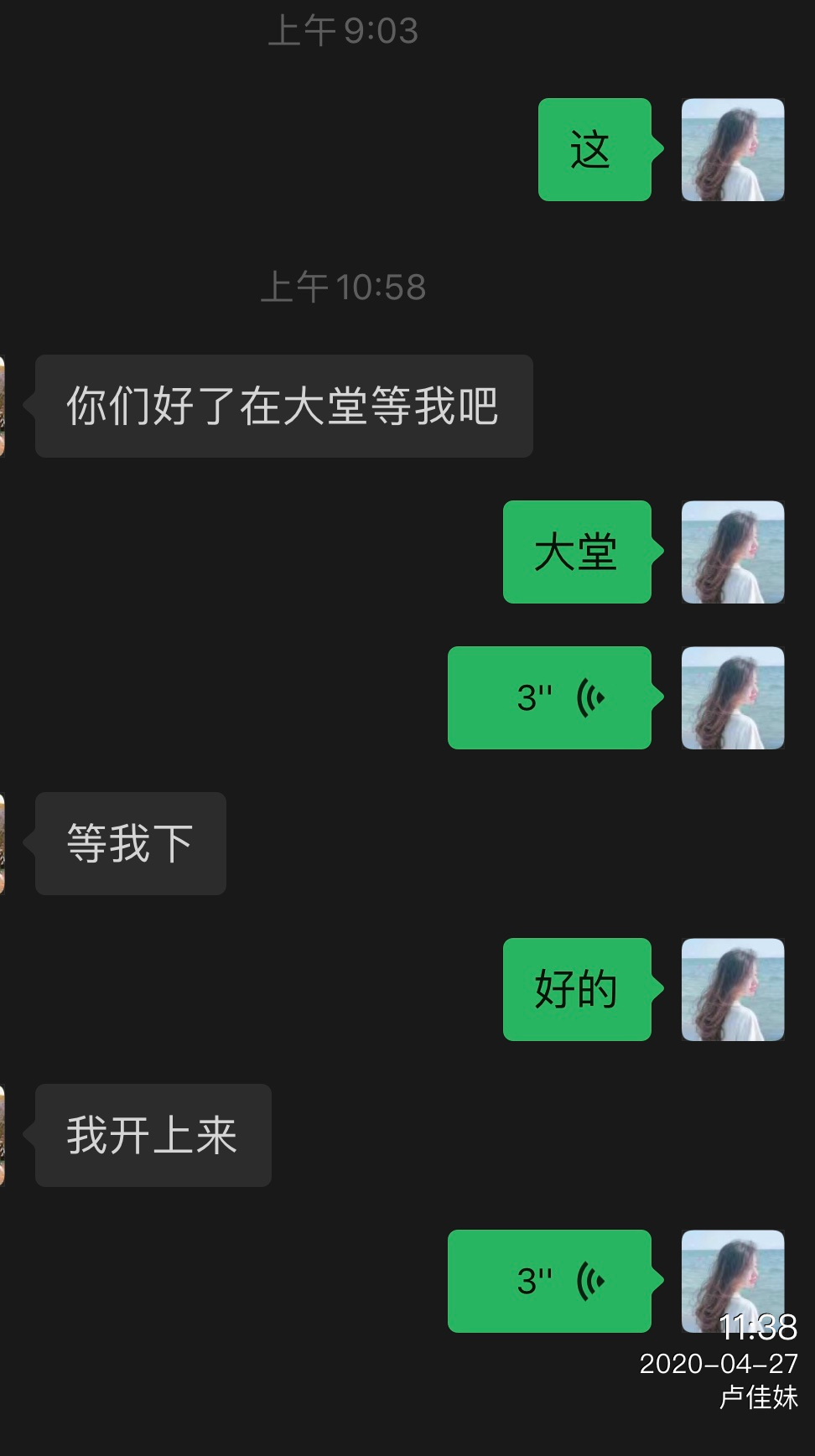Play the voice message below 大堂
Screen dimensions: 815x1456
549,697
